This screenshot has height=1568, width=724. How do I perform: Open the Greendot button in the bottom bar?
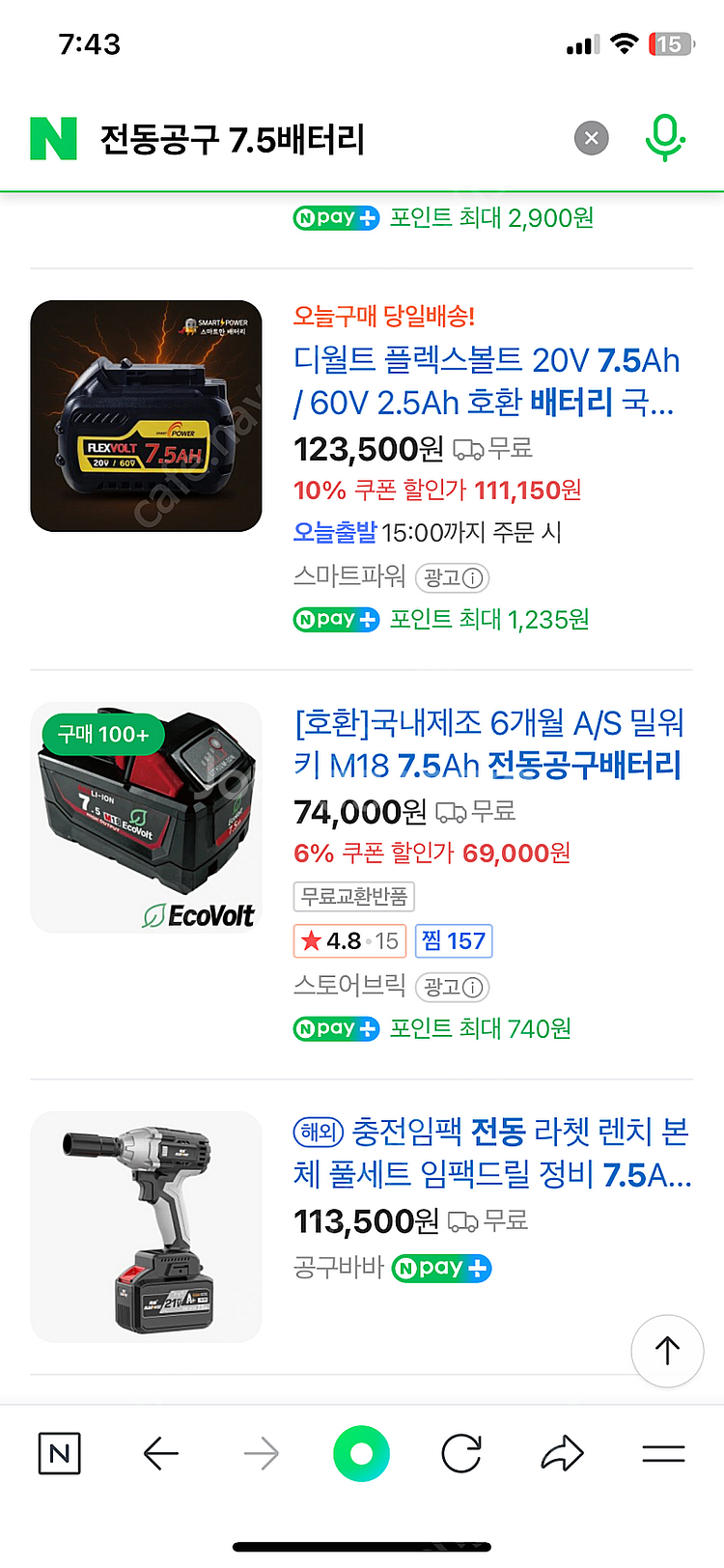[360, 1454]
